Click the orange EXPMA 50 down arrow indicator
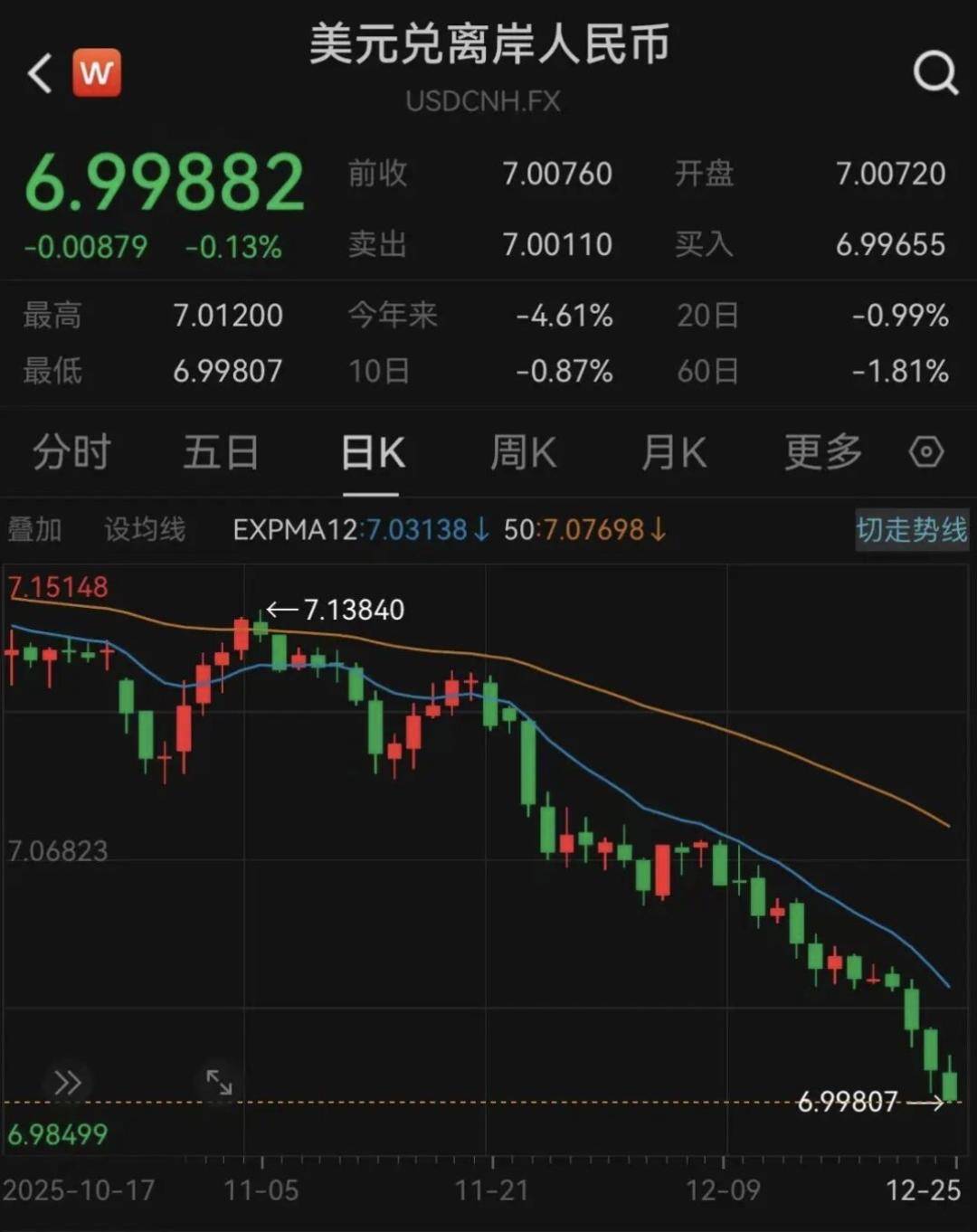The height and width of the screenshot is (1232, 977). (x=659, y=531)
